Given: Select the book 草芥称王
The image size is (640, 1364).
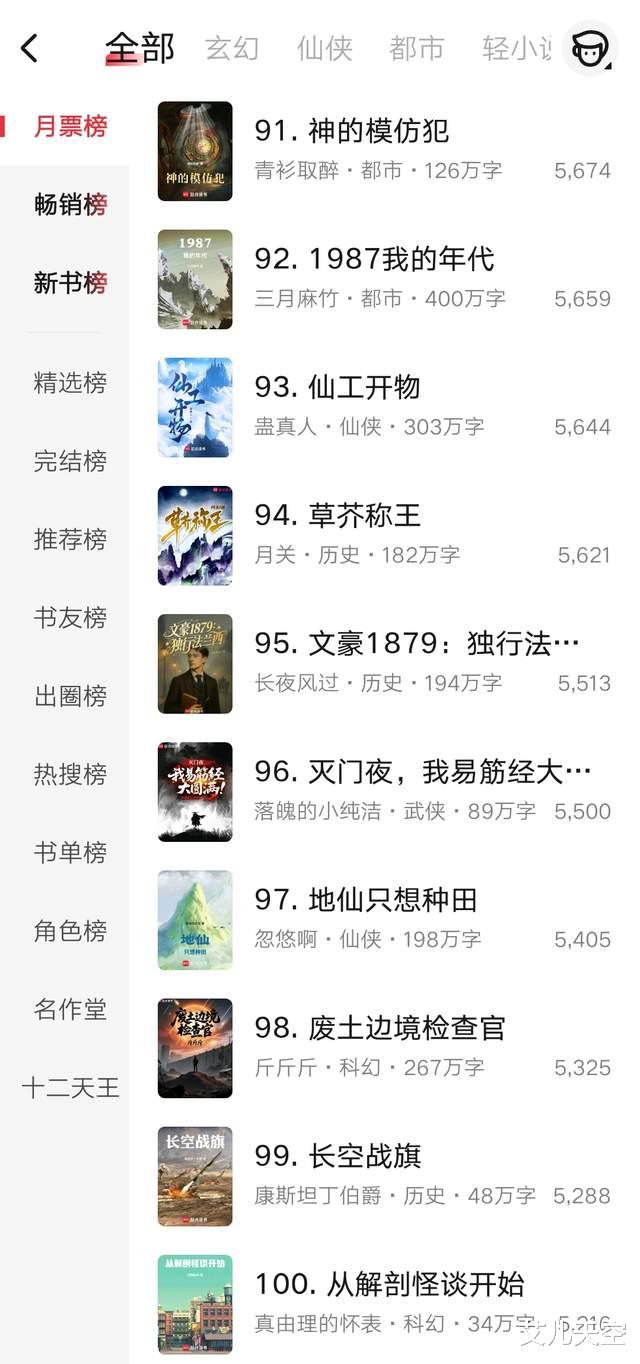Looking at the screenshot, I should pyautogui.click(x=338, y=515).
